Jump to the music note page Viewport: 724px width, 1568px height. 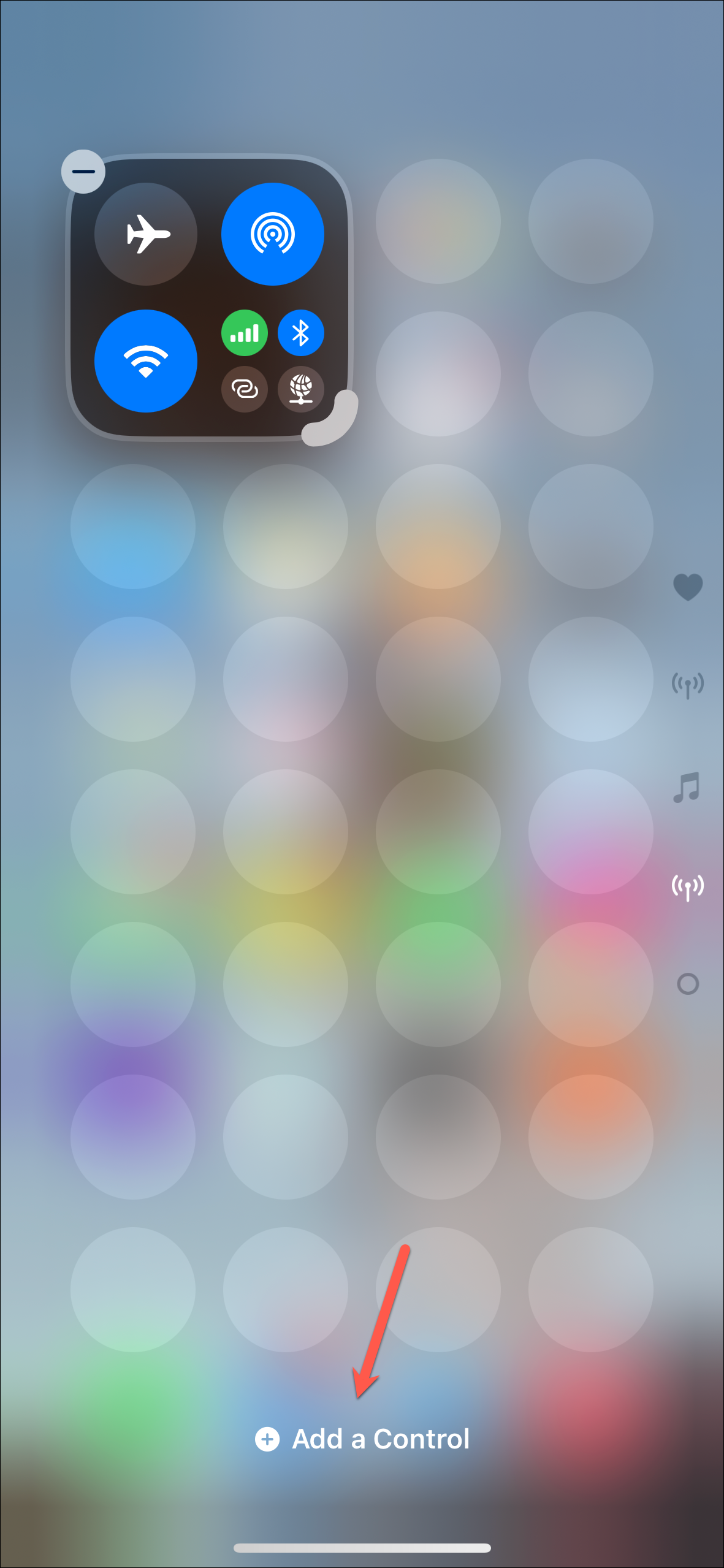[687, 787]
